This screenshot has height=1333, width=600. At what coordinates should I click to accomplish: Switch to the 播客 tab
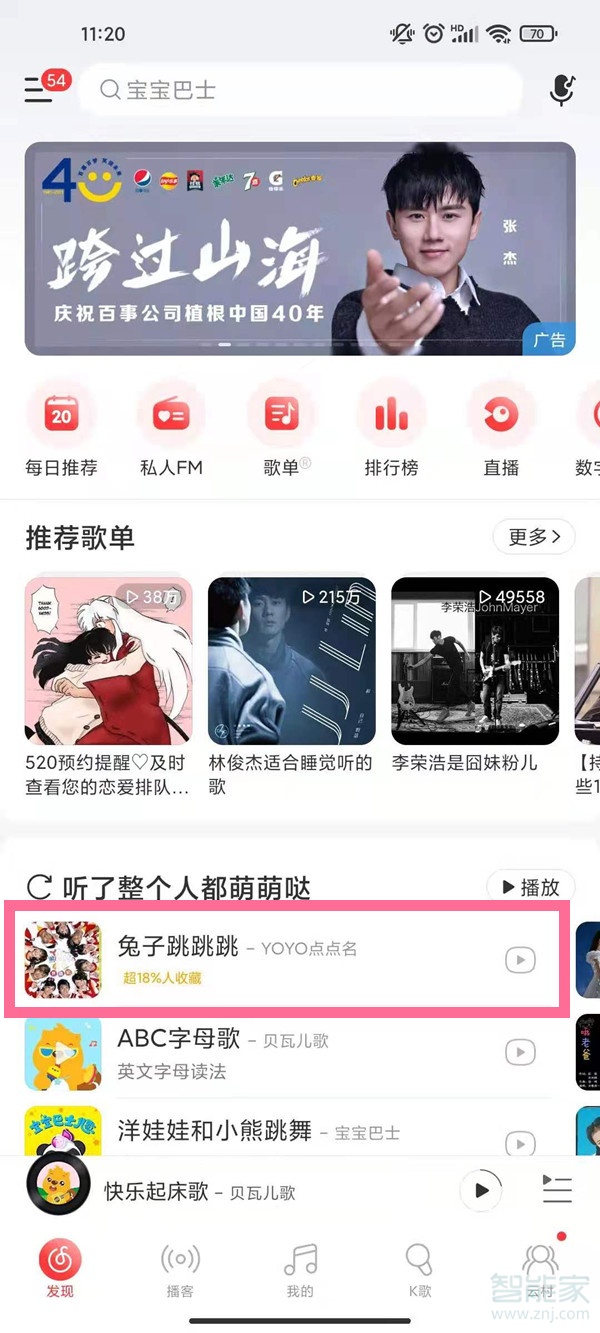(x=180, y=1268)
